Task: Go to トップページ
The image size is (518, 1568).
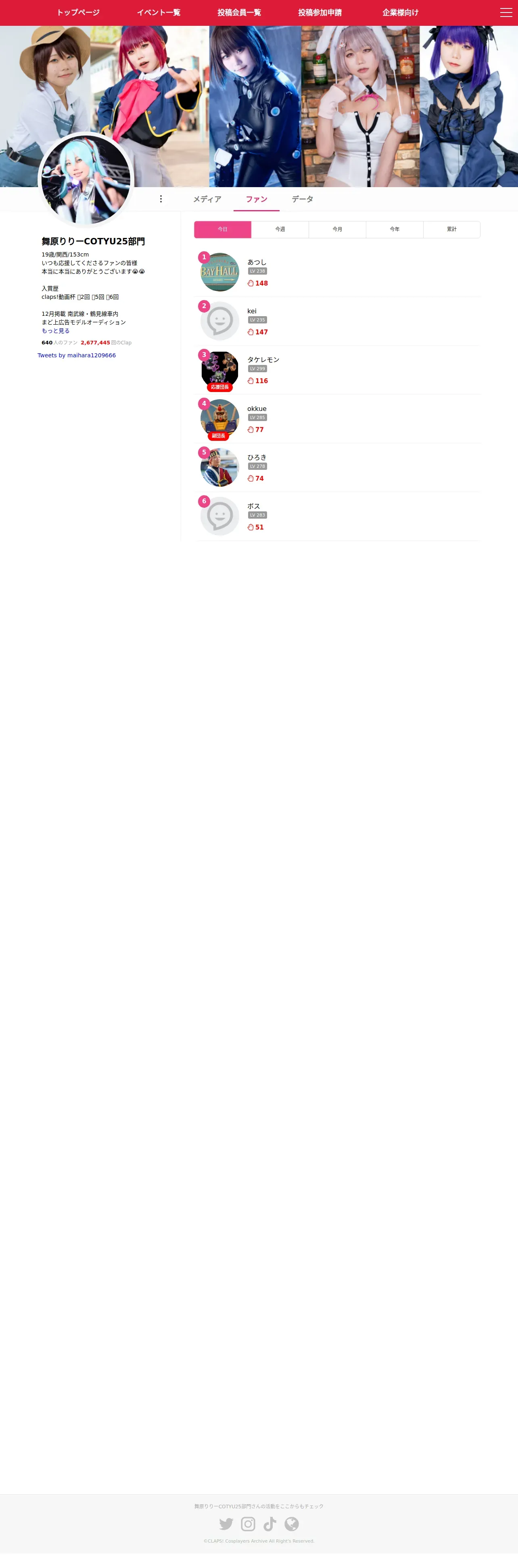Action: 78,12
